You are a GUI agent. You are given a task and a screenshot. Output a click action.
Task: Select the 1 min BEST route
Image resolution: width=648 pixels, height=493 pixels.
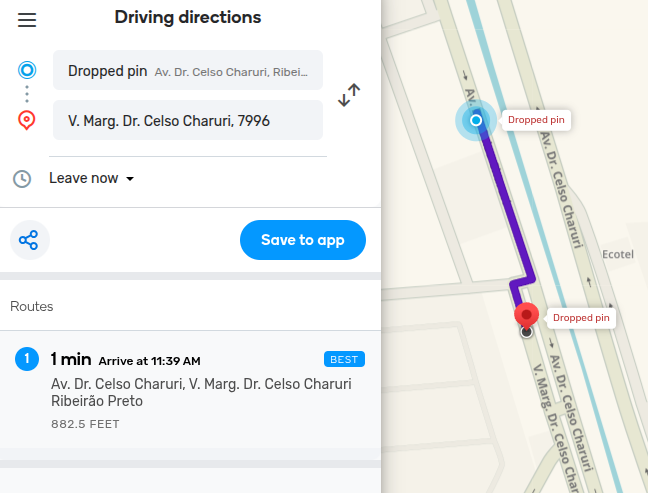[190, 389]
